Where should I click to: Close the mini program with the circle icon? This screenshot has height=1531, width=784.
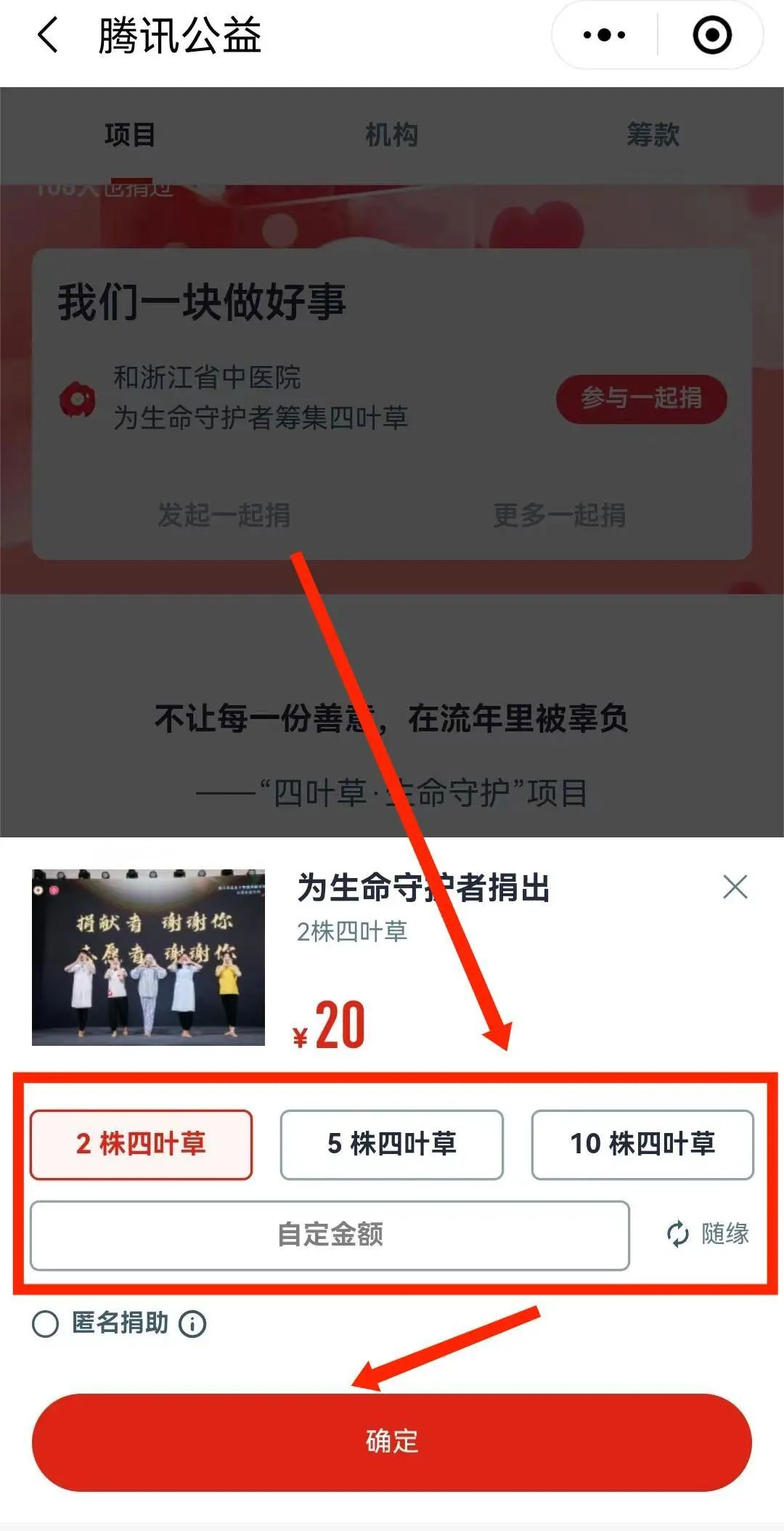click(x=711, y=35)
